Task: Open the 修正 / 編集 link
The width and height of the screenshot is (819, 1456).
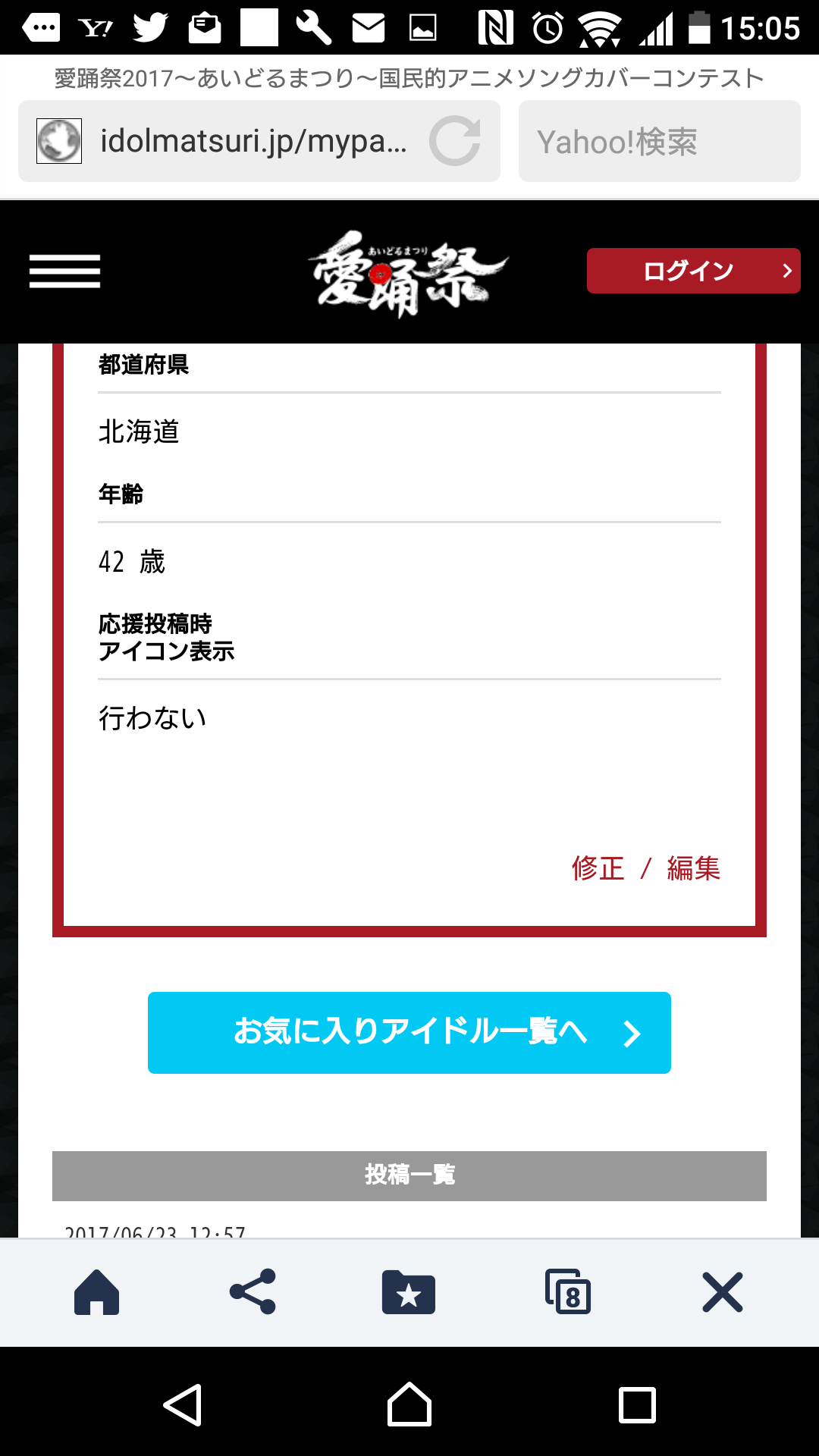Action: click(645, 868)
